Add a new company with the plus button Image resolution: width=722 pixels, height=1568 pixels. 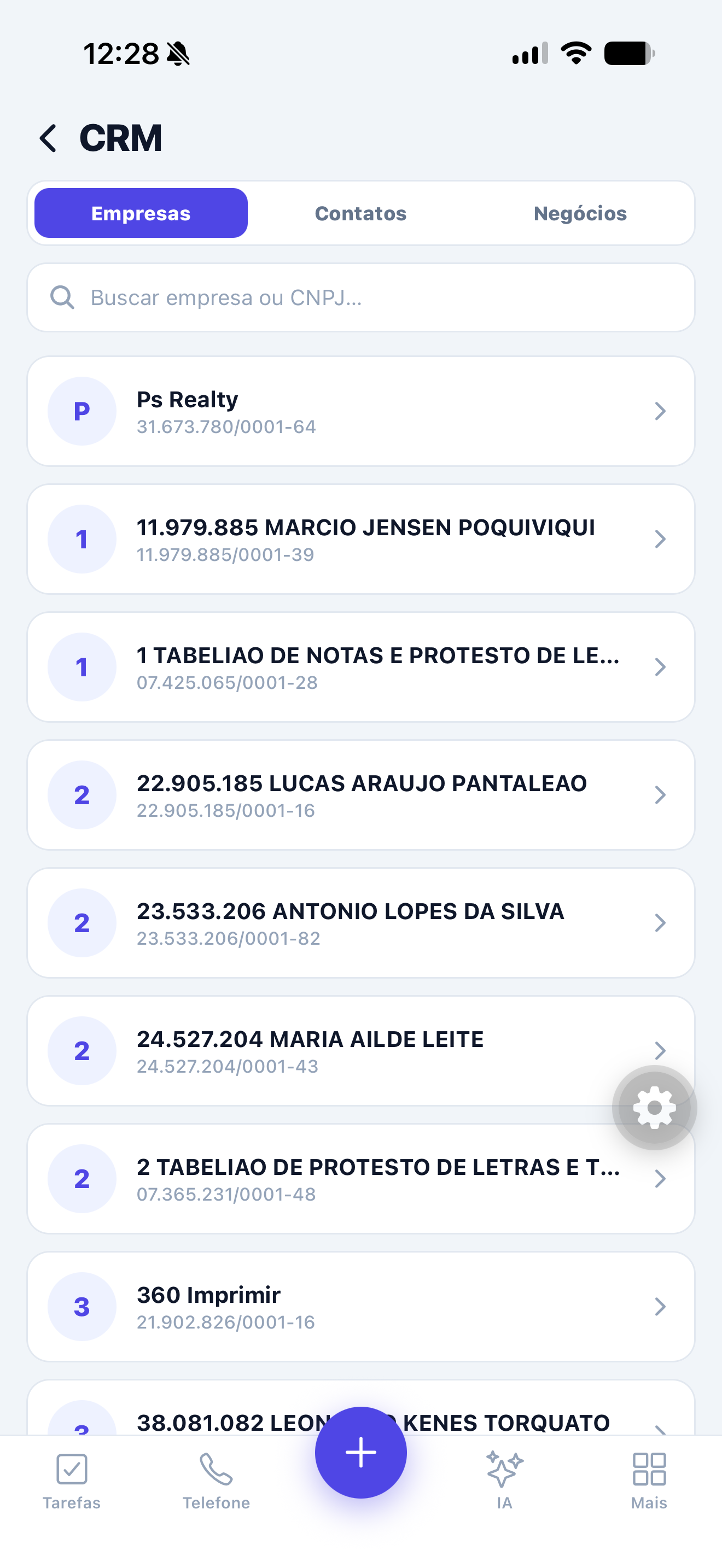[361, 1452]
